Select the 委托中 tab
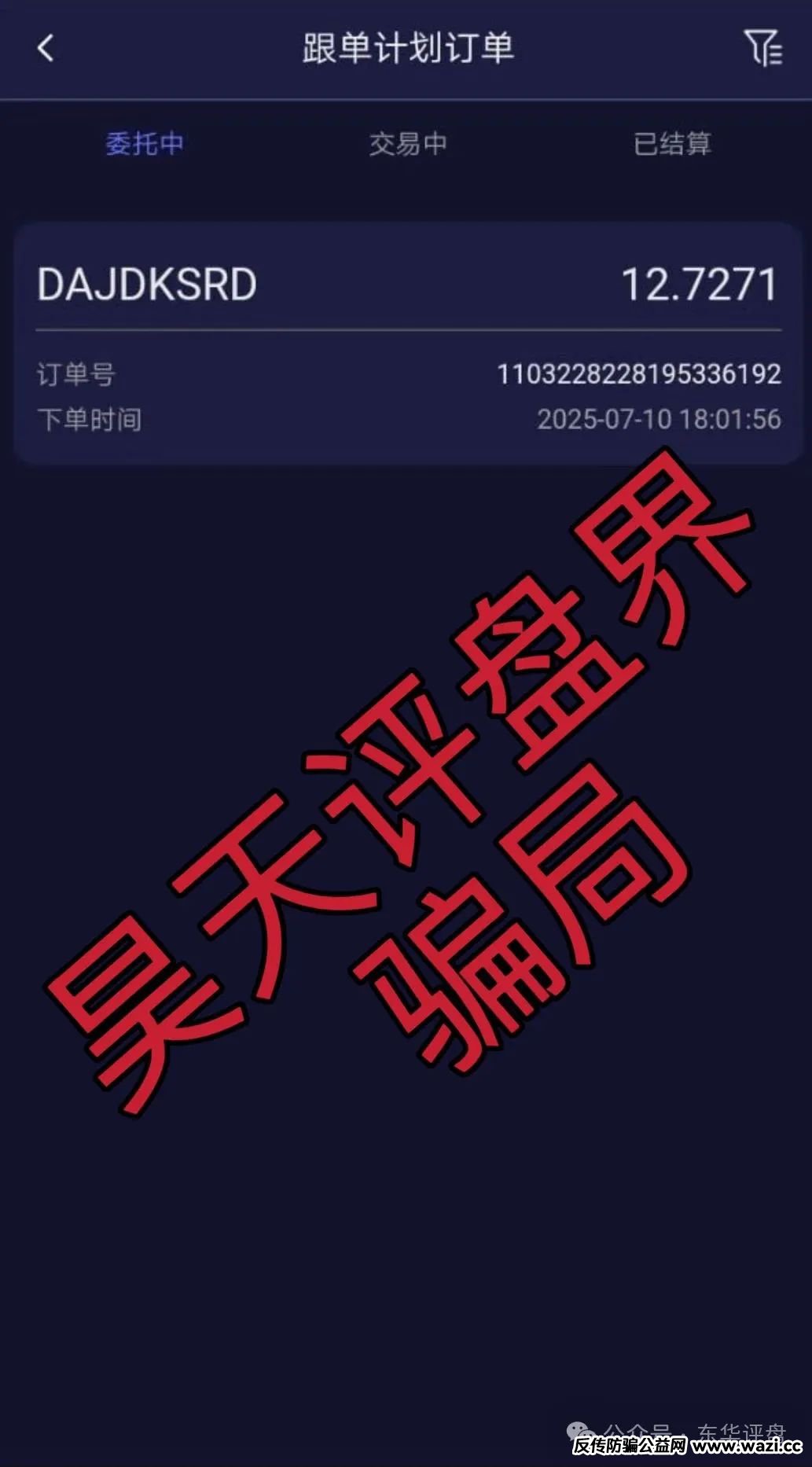The image size is (812, 1467). [x=145, y=144]
